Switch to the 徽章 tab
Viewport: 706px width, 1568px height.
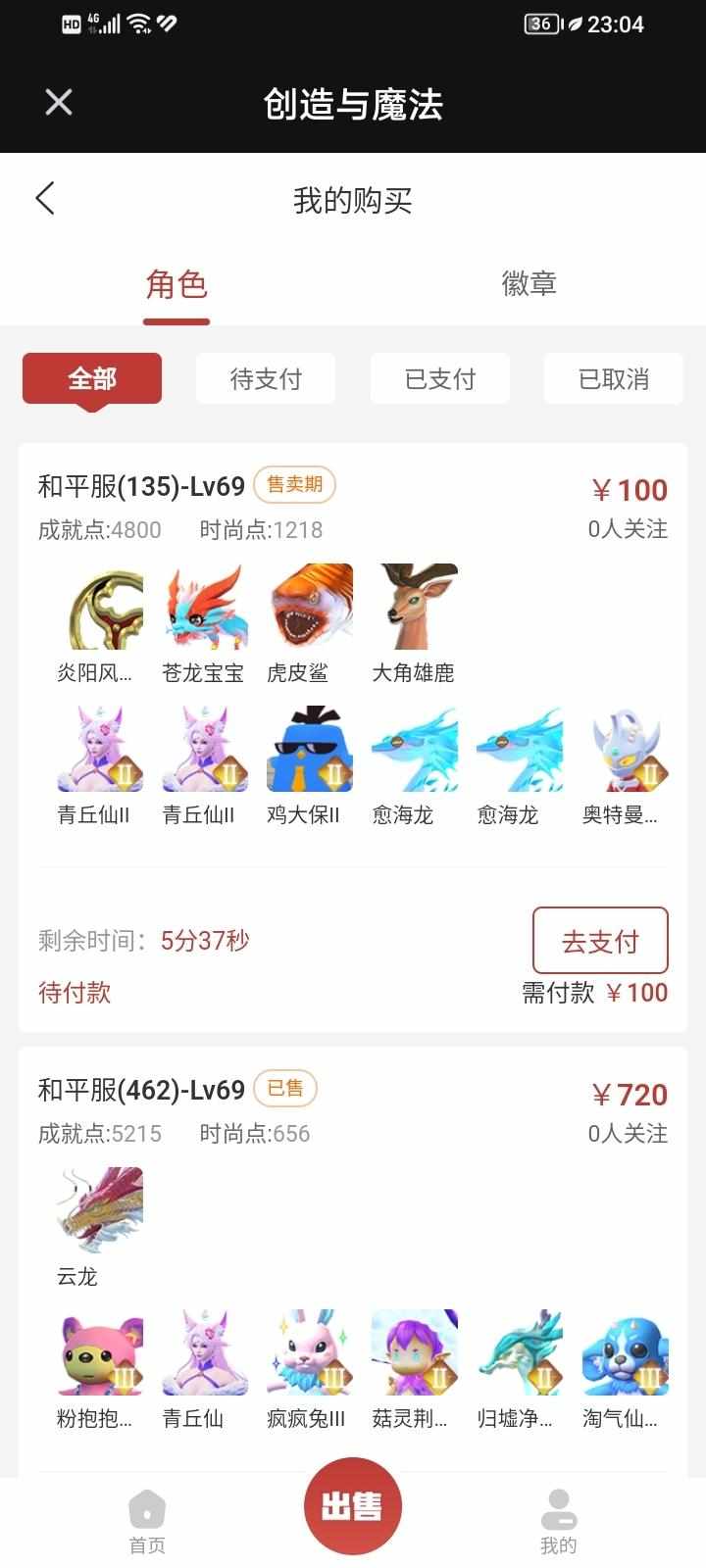[529, 284]
